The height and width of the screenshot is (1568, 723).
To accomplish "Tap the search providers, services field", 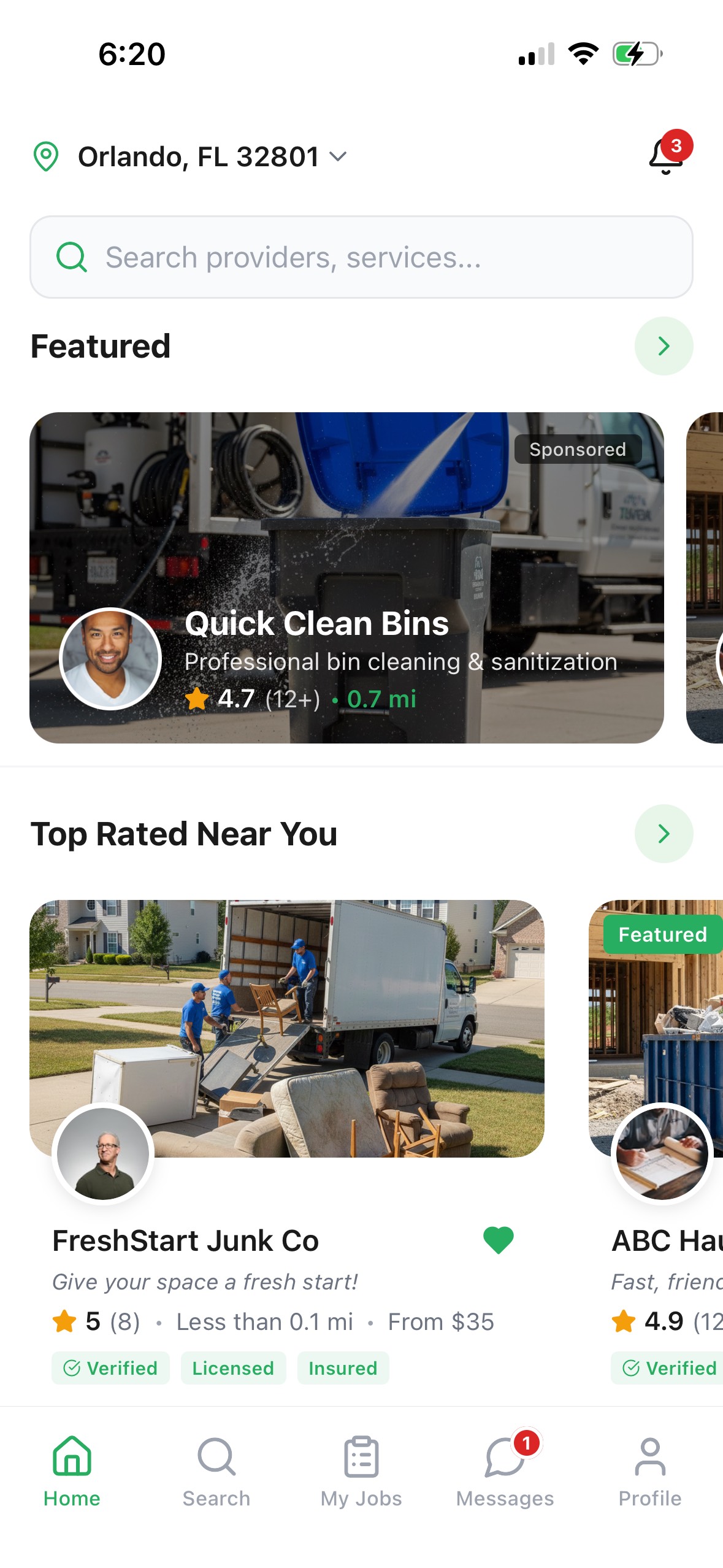I will [361, 257].
